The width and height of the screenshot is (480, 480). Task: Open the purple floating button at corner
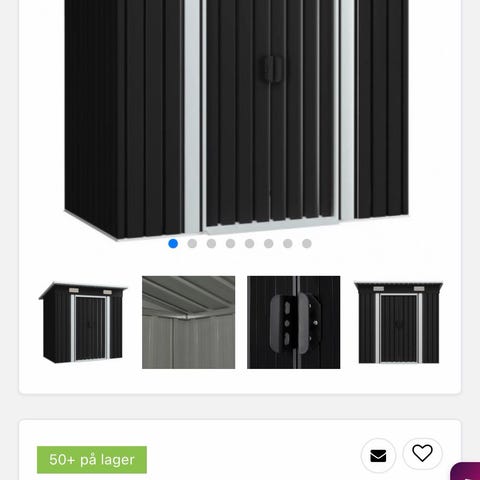pyautogui.click(x=466, y=471)
